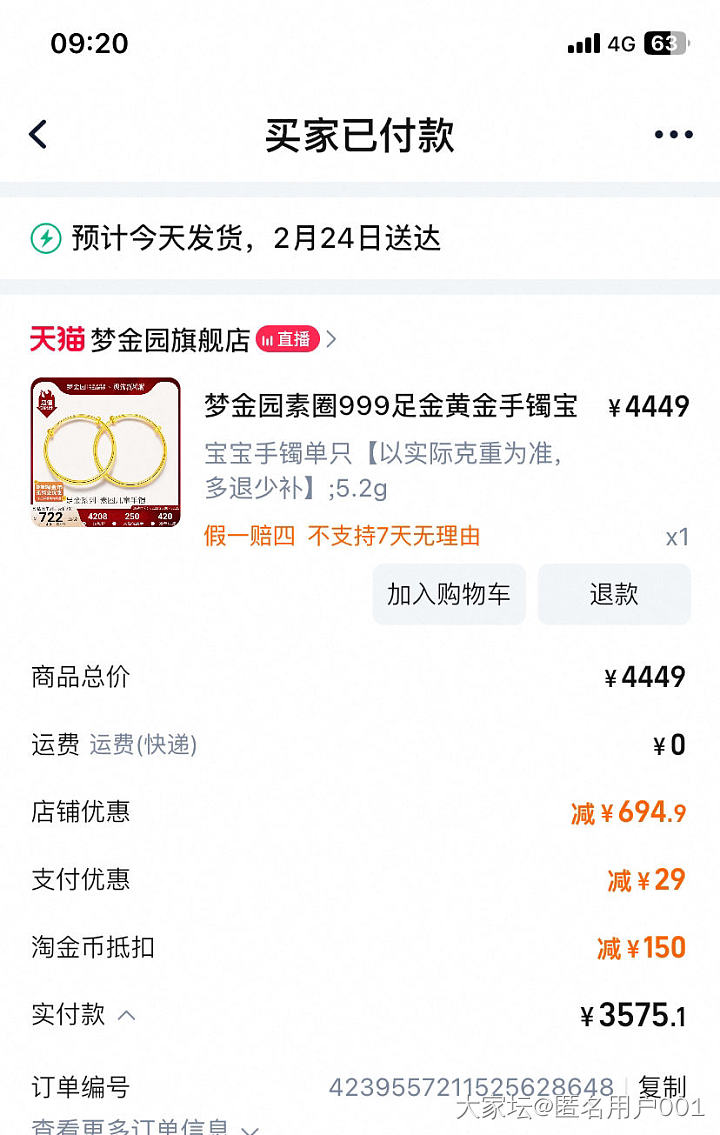
Task: Go back using the top-left arrow
Action: click(38, 134)
